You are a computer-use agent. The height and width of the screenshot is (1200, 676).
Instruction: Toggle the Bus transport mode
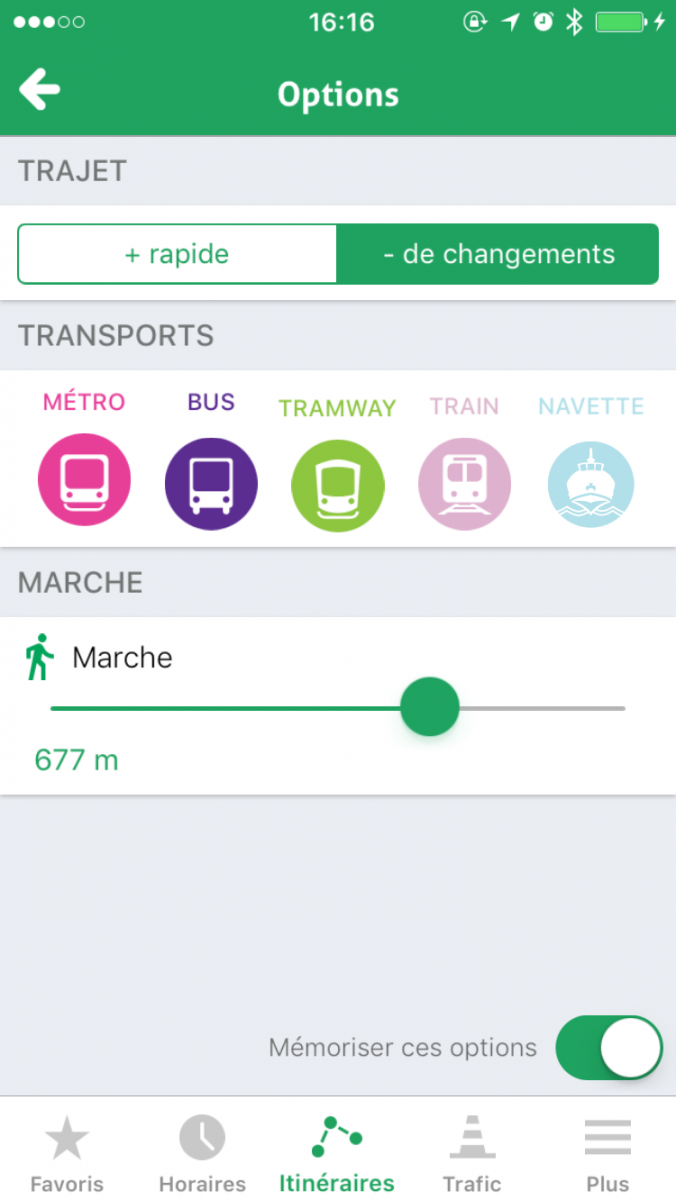tap(211, 484)
